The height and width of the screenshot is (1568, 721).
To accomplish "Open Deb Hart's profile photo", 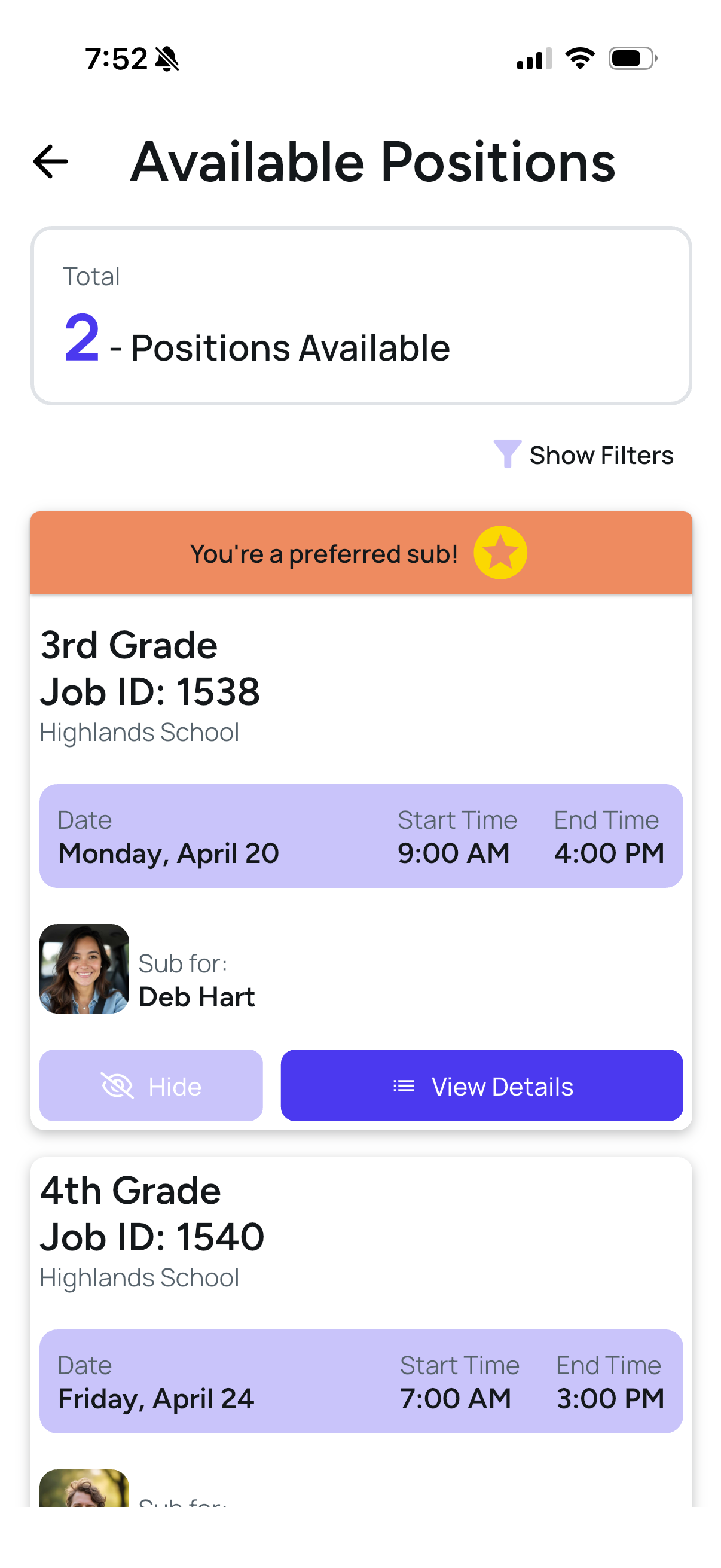I will (84, 968).
